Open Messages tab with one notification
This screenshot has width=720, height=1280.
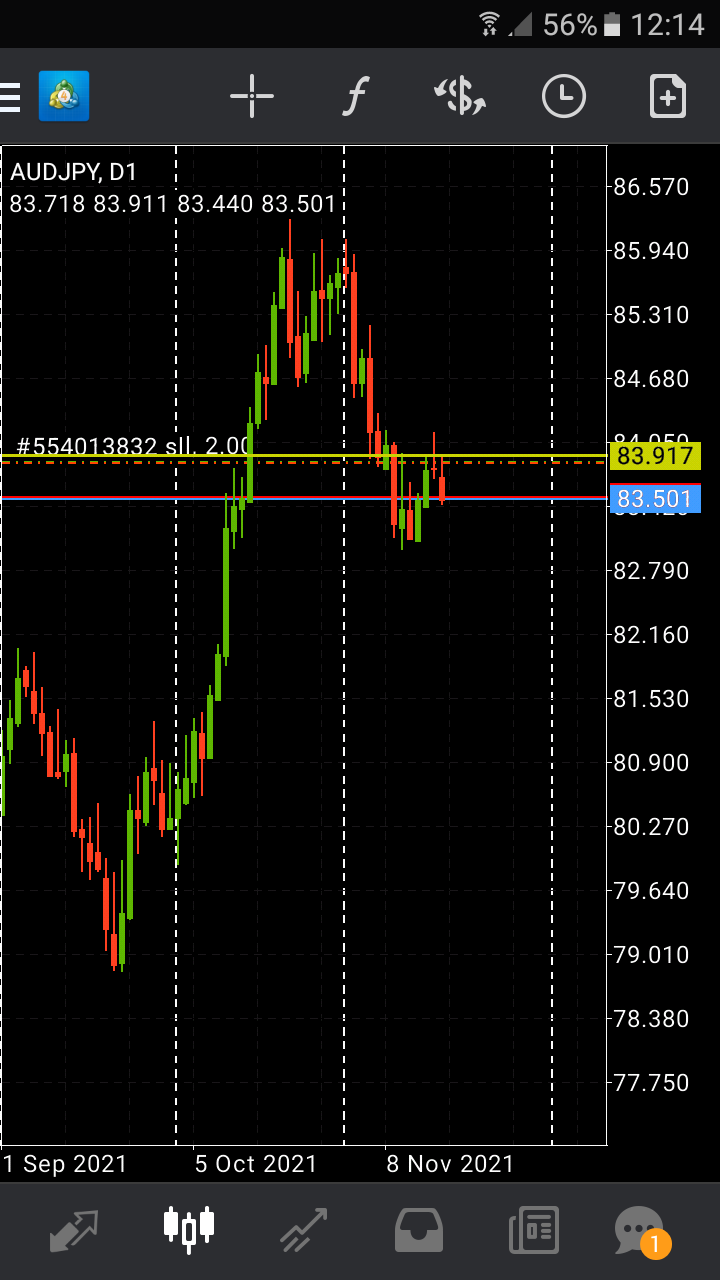click(639, 1230)
